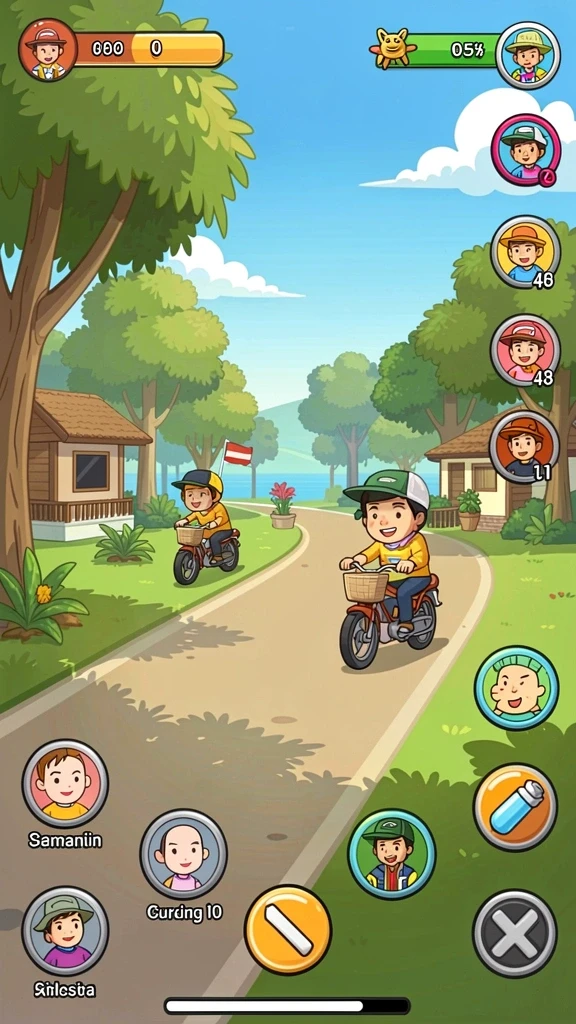Select the Samaniin character

click(65, 783)
